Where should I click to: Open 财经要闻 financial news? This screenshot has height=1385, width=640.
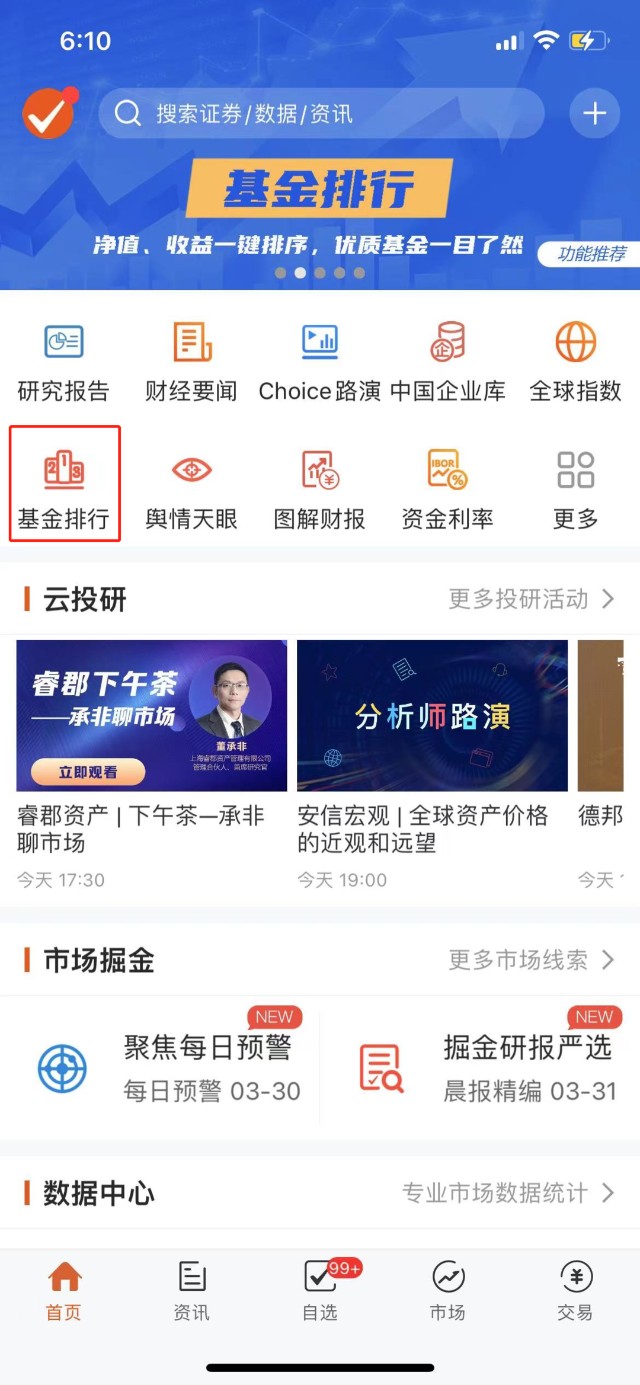pos(192,362)
